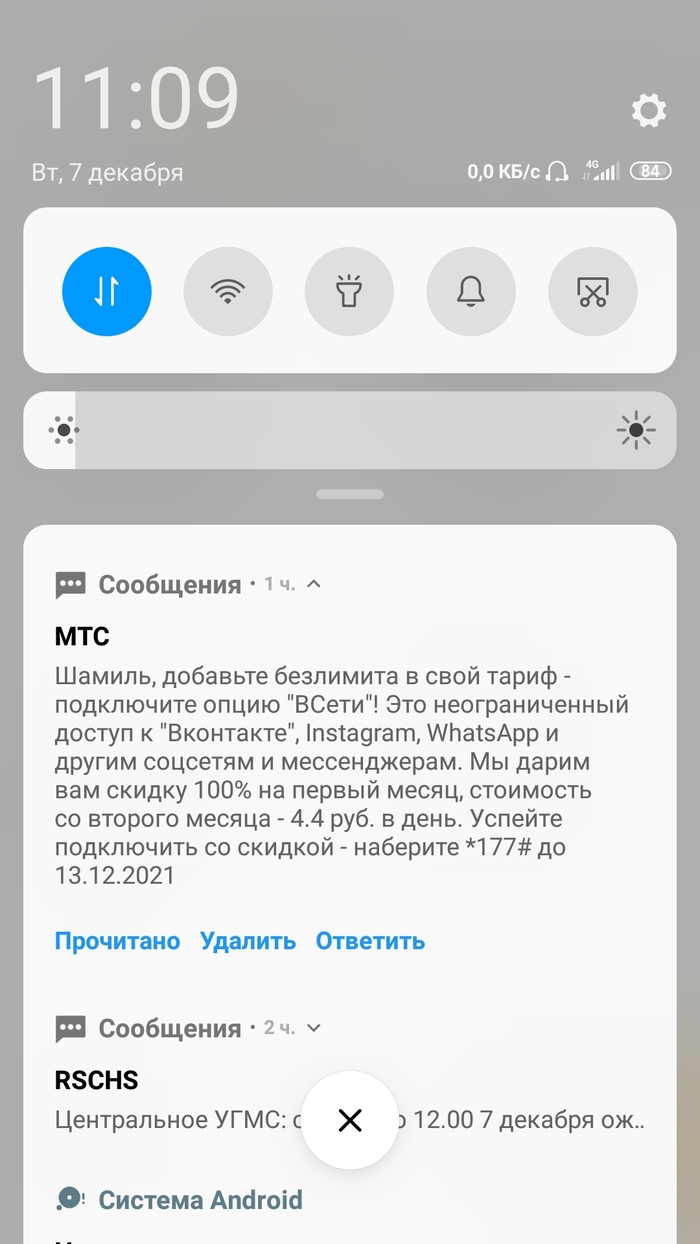The image size is (700, 1244).
Task: Turn on the flashlight toggle
Action: [350, 291]
